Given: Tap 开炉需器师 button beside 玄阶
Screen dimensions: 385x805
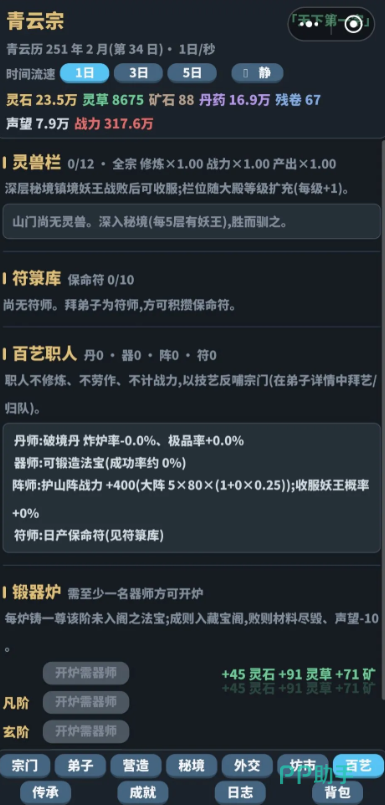Looking at the screenshot, I should [x=86, y=731].
